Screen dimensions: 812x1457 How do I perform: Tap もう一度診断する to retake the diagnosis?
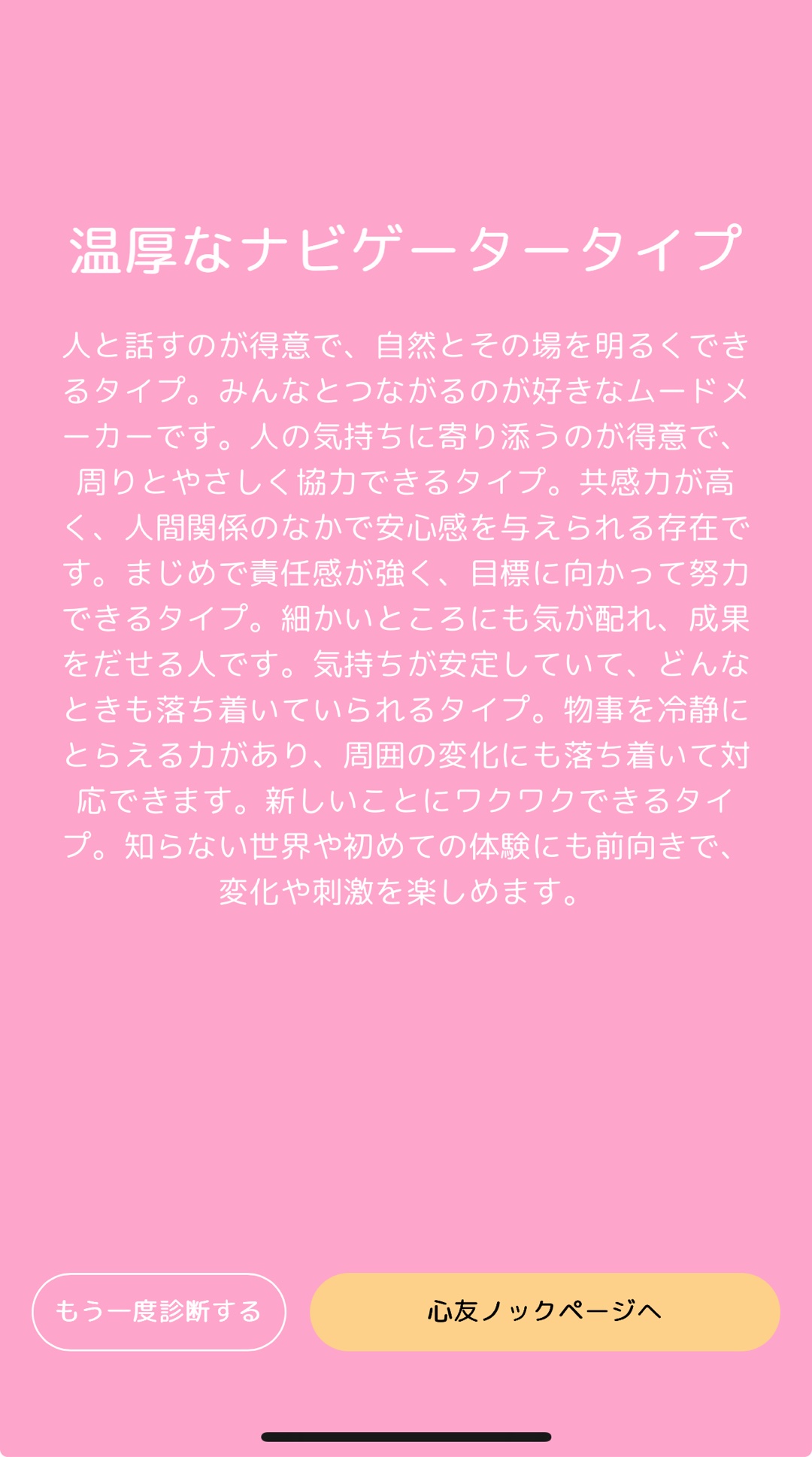(159, 1312)
